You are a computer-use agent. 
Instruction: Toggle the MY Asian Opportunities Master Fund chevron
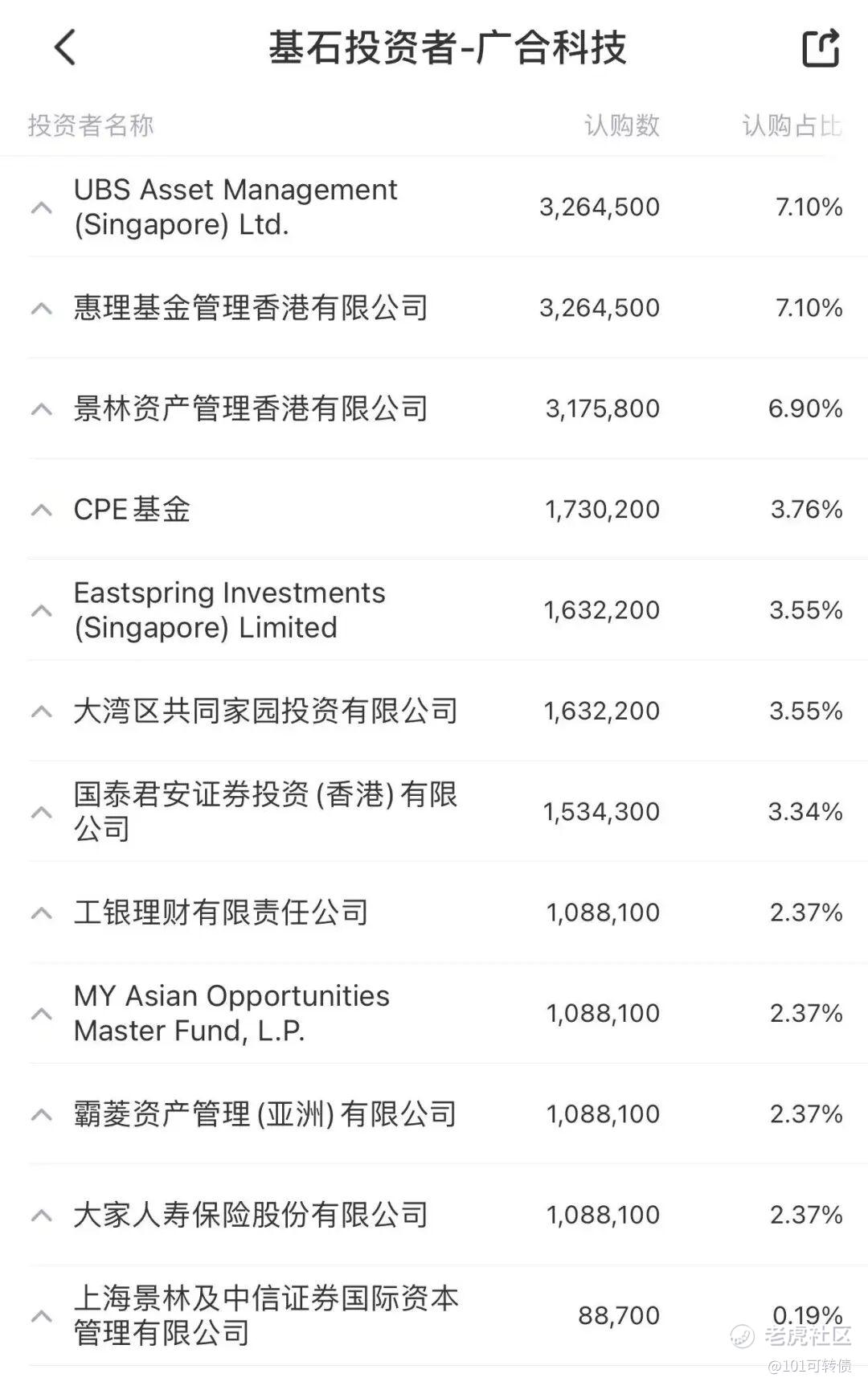(41, 1014)
